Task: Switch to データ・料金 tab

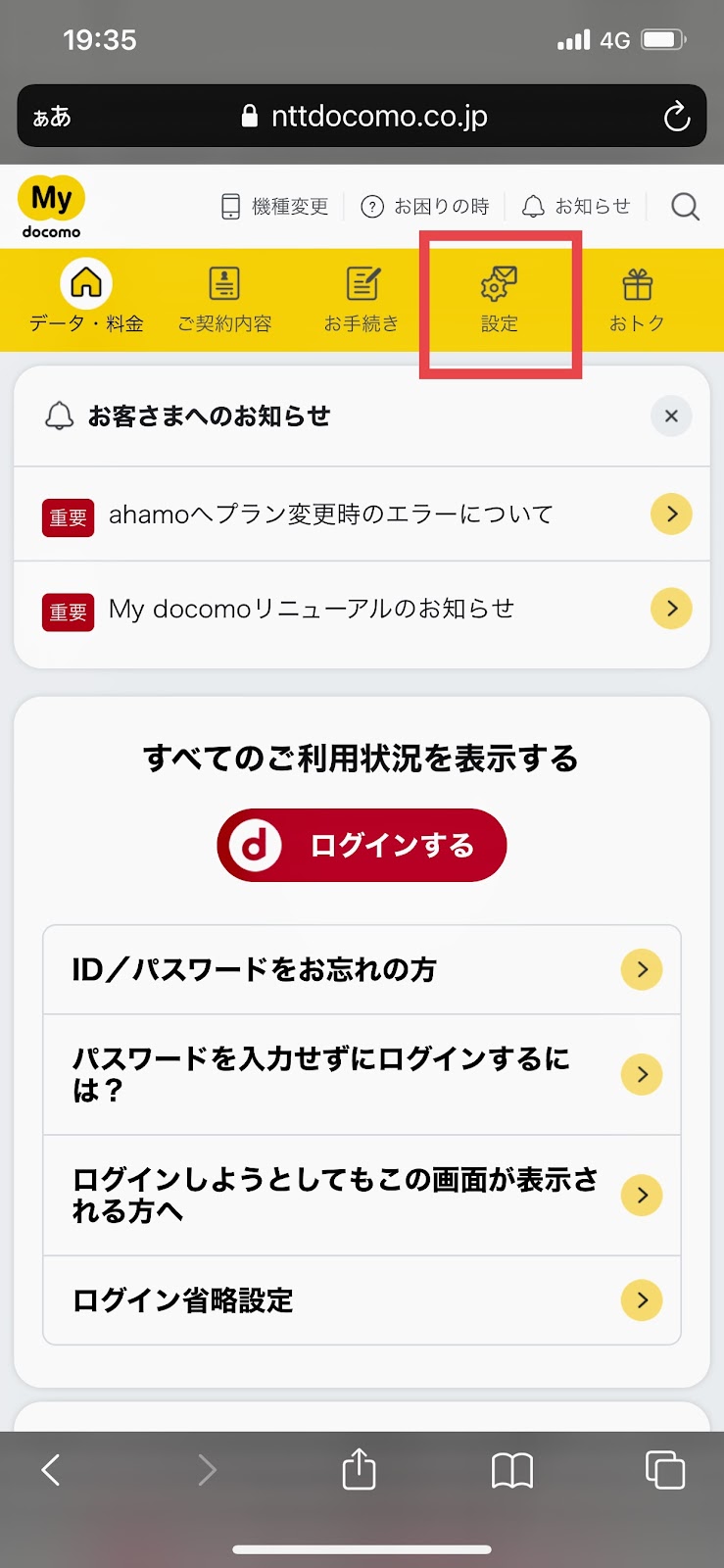Action: tap(86, 299)
